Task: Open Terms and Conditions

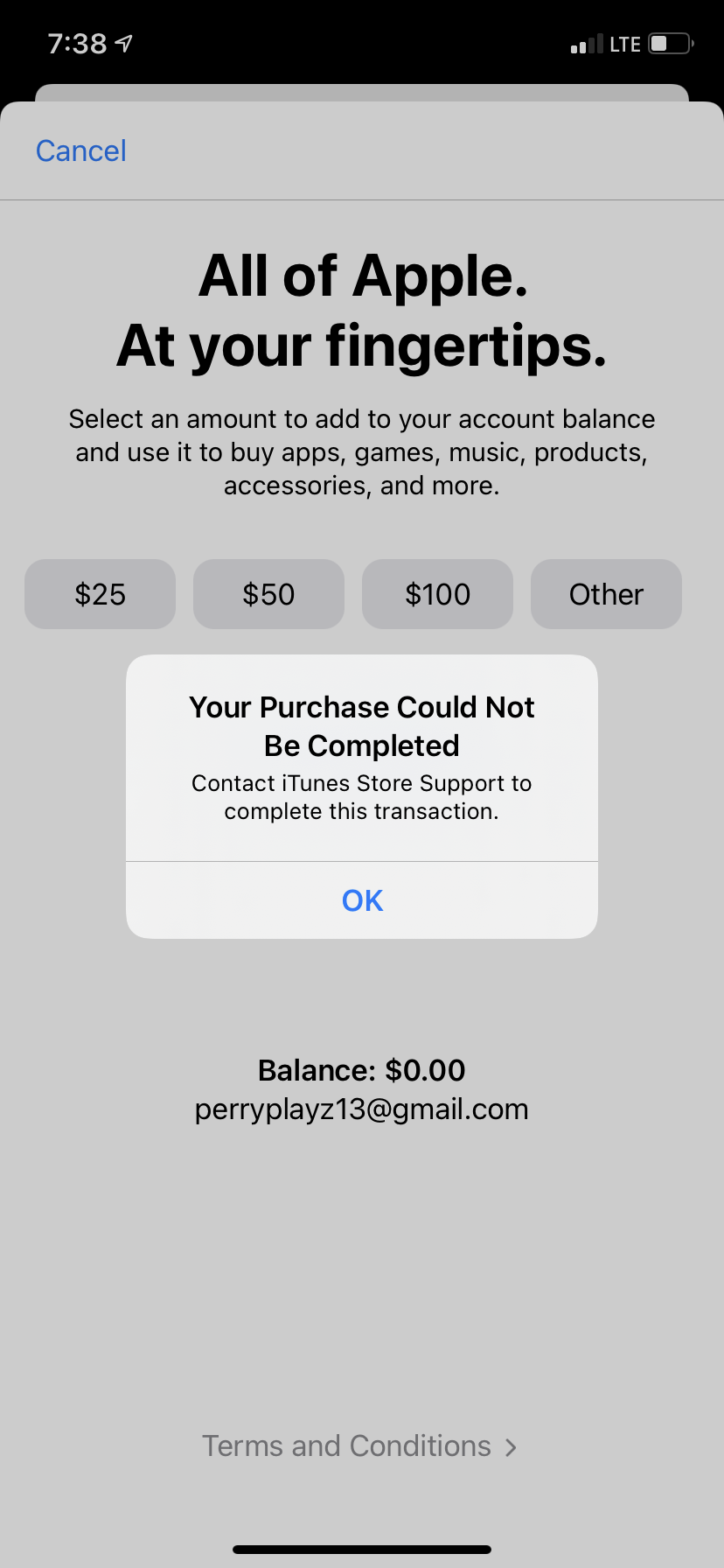Action: tap(359, 1446)
